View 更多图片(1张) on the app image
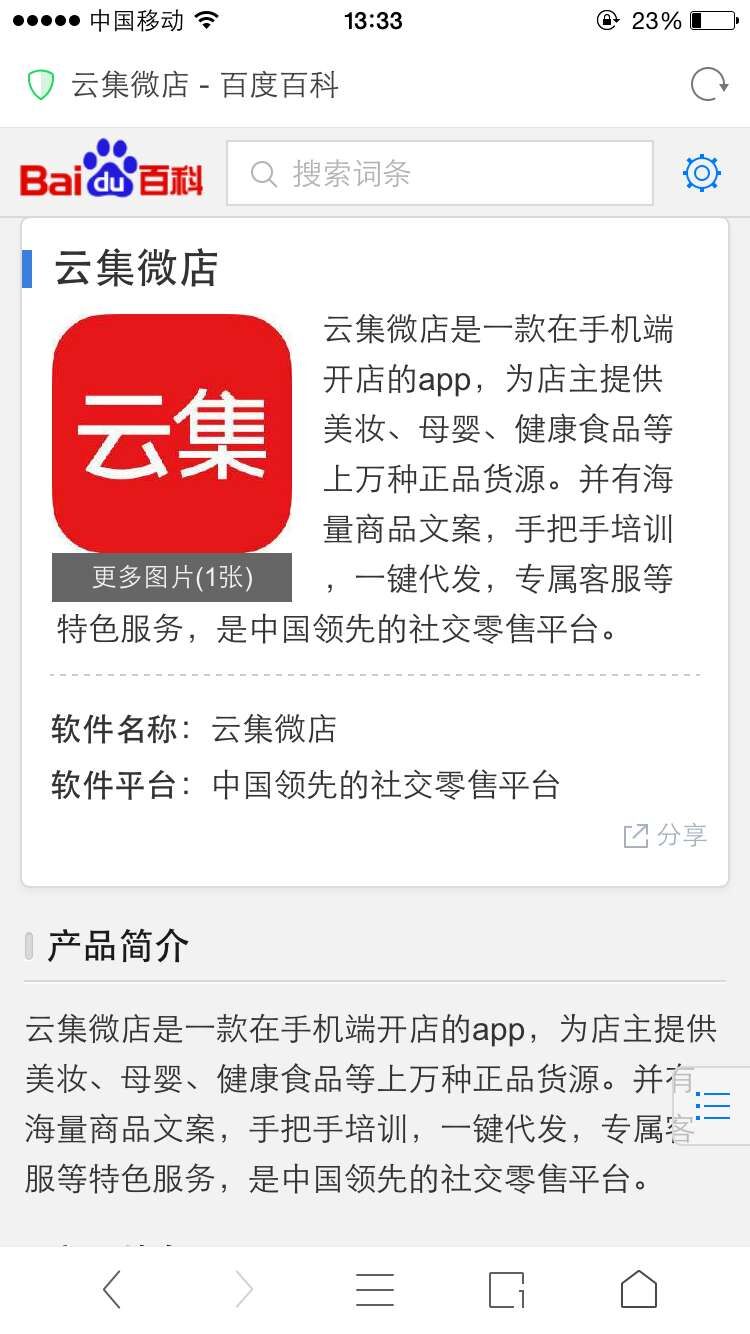 172,577
